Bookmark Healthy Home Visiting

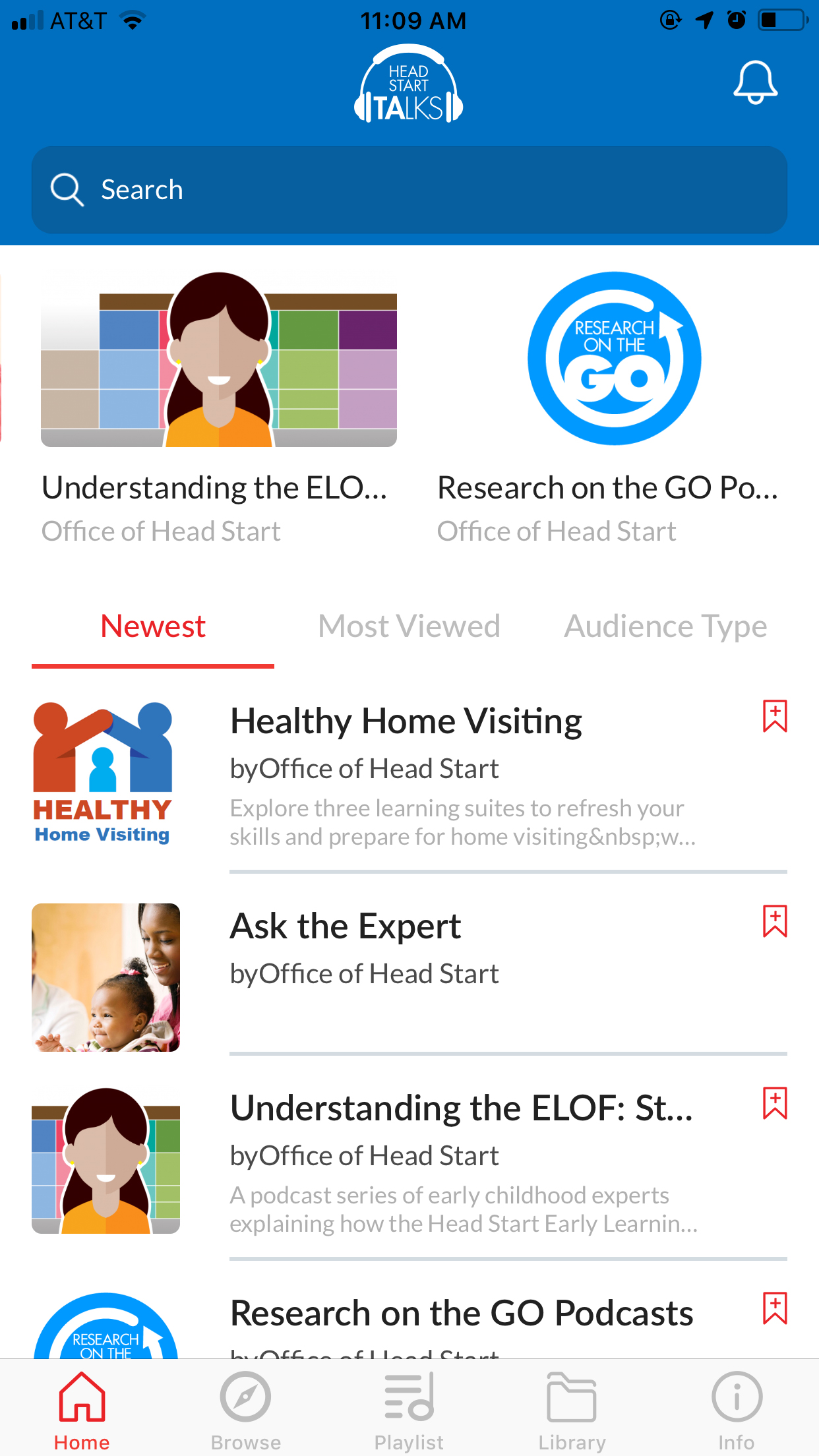(775, 716)
